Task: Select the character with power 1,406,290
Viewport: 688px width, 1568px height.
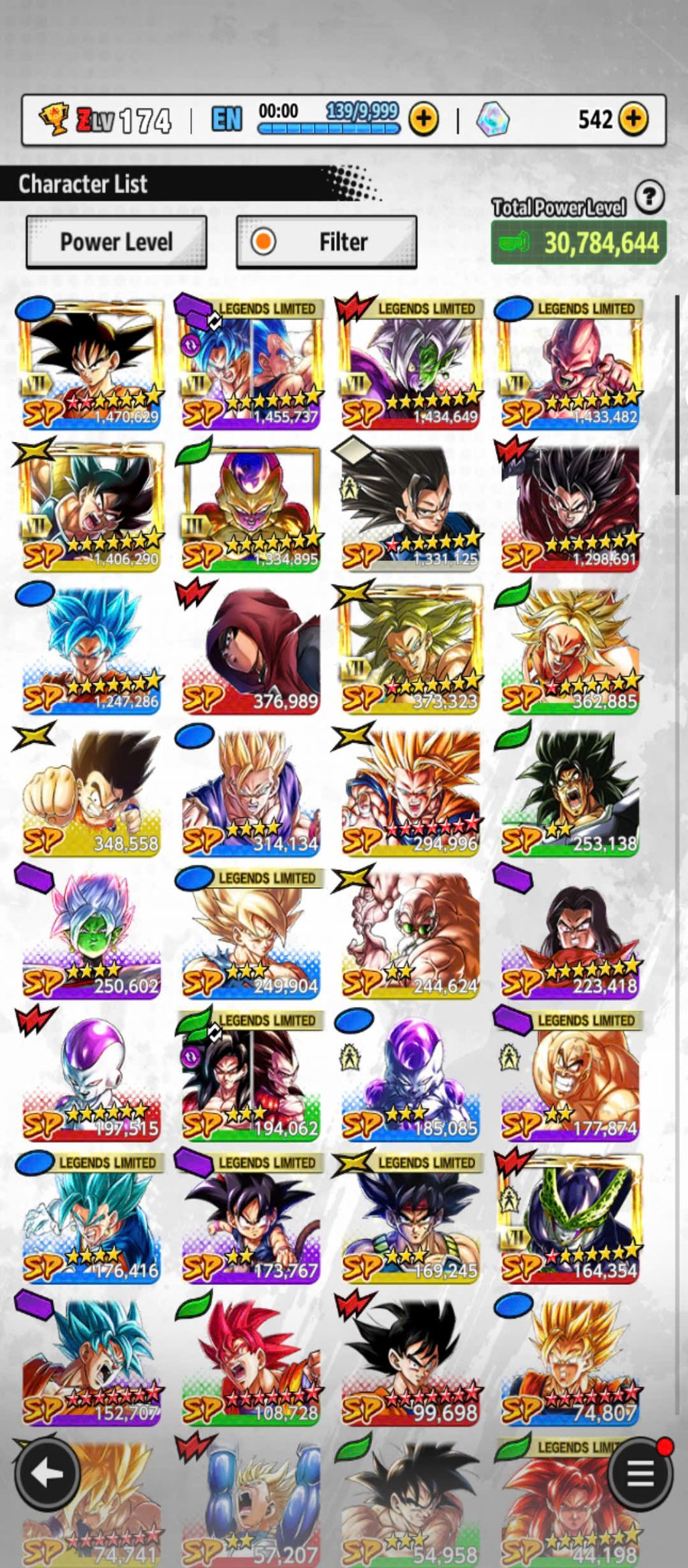Action: [x=92, y=507]
